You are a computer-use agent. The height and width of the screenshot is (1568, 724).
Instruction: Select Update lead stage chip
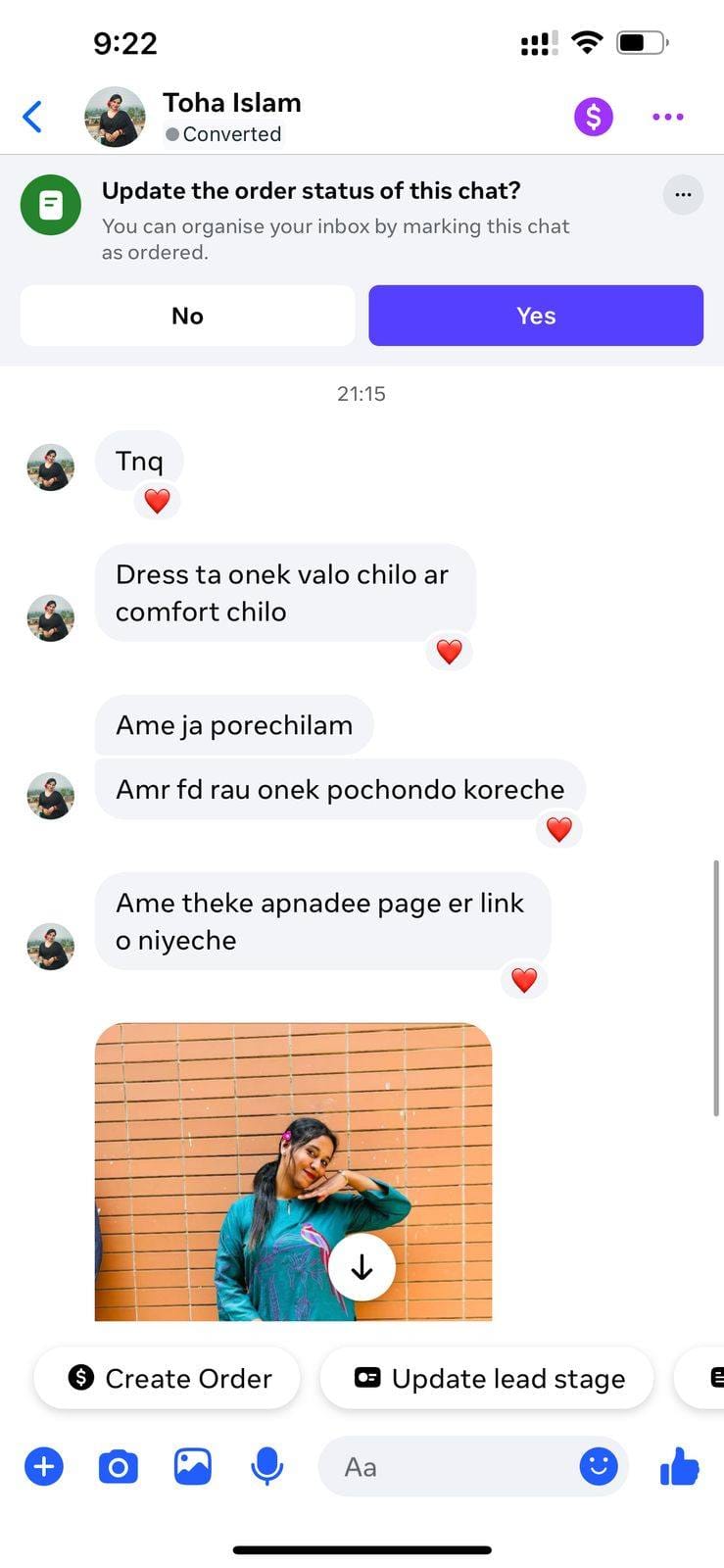[x=487, y=1378]
